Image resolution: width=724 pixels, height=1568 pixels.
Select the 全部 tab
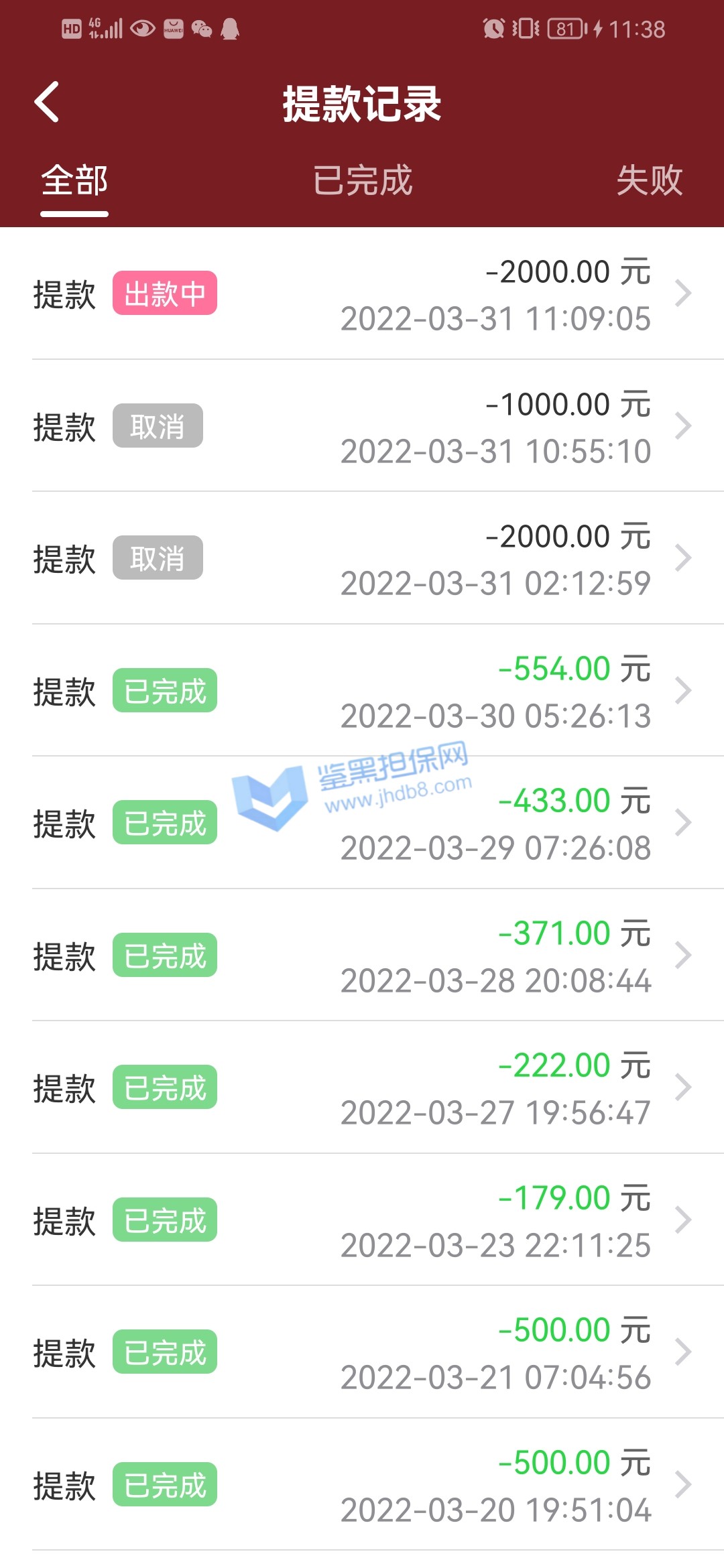pyautogui.click(x=74, y=181)
